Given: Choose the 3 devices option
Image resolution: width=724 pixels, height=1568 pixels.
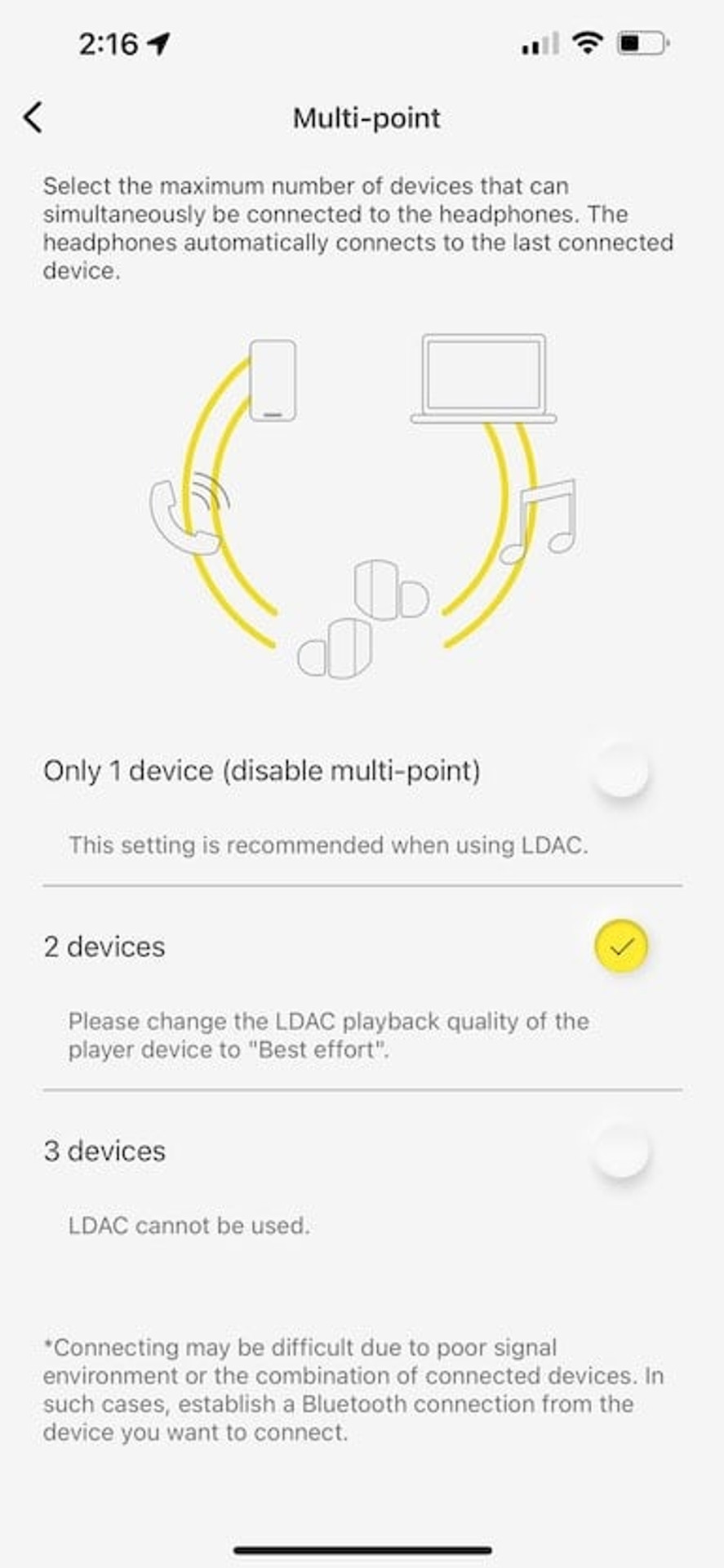Looking at the screenshot, I should coord(621,1151).
